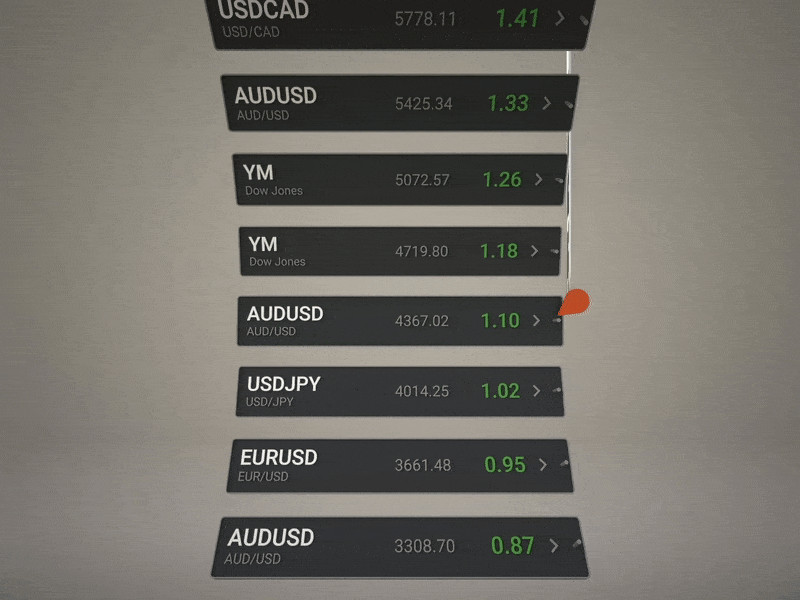Open the EURUSD instrument row
The height and width of the screenshot is (600, 800).
400,465
